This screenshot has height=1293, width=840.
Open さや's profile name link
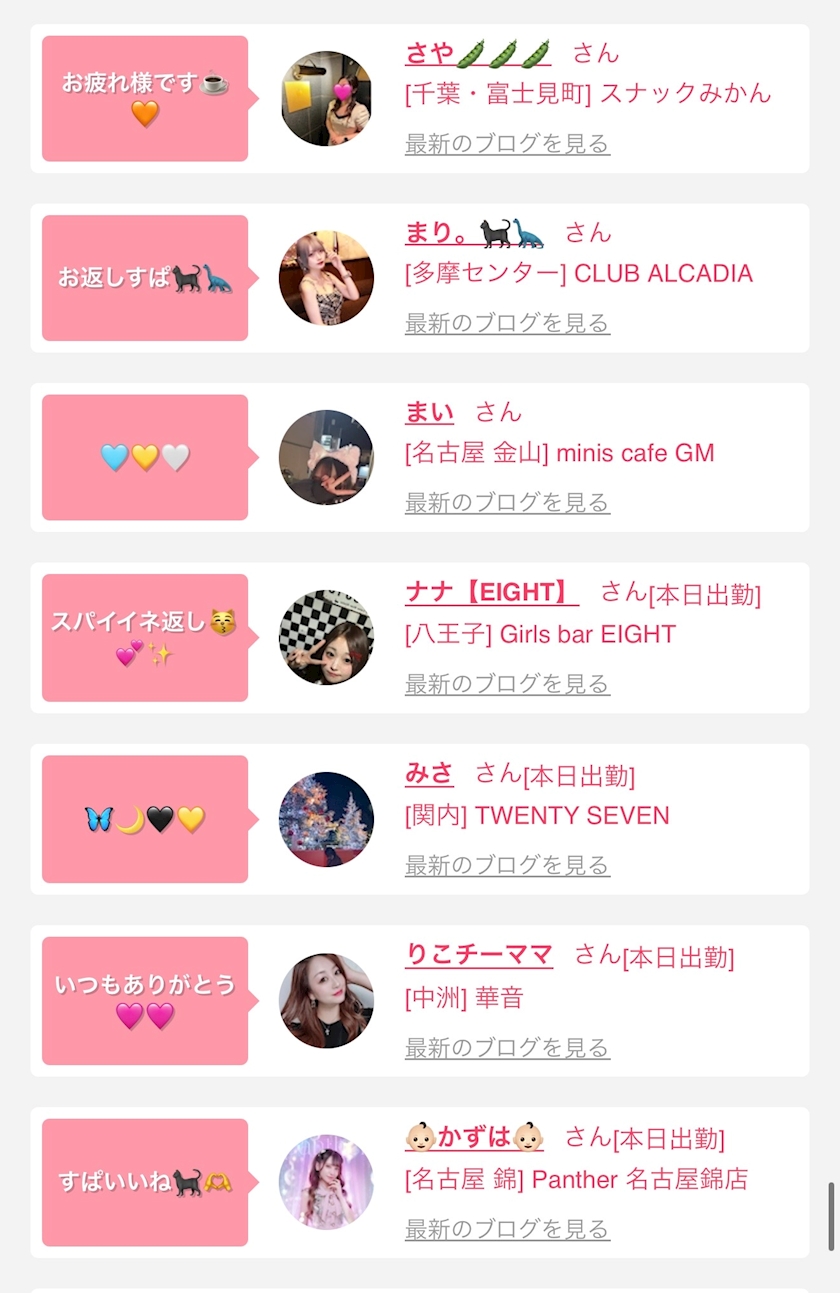pos(478,52)
